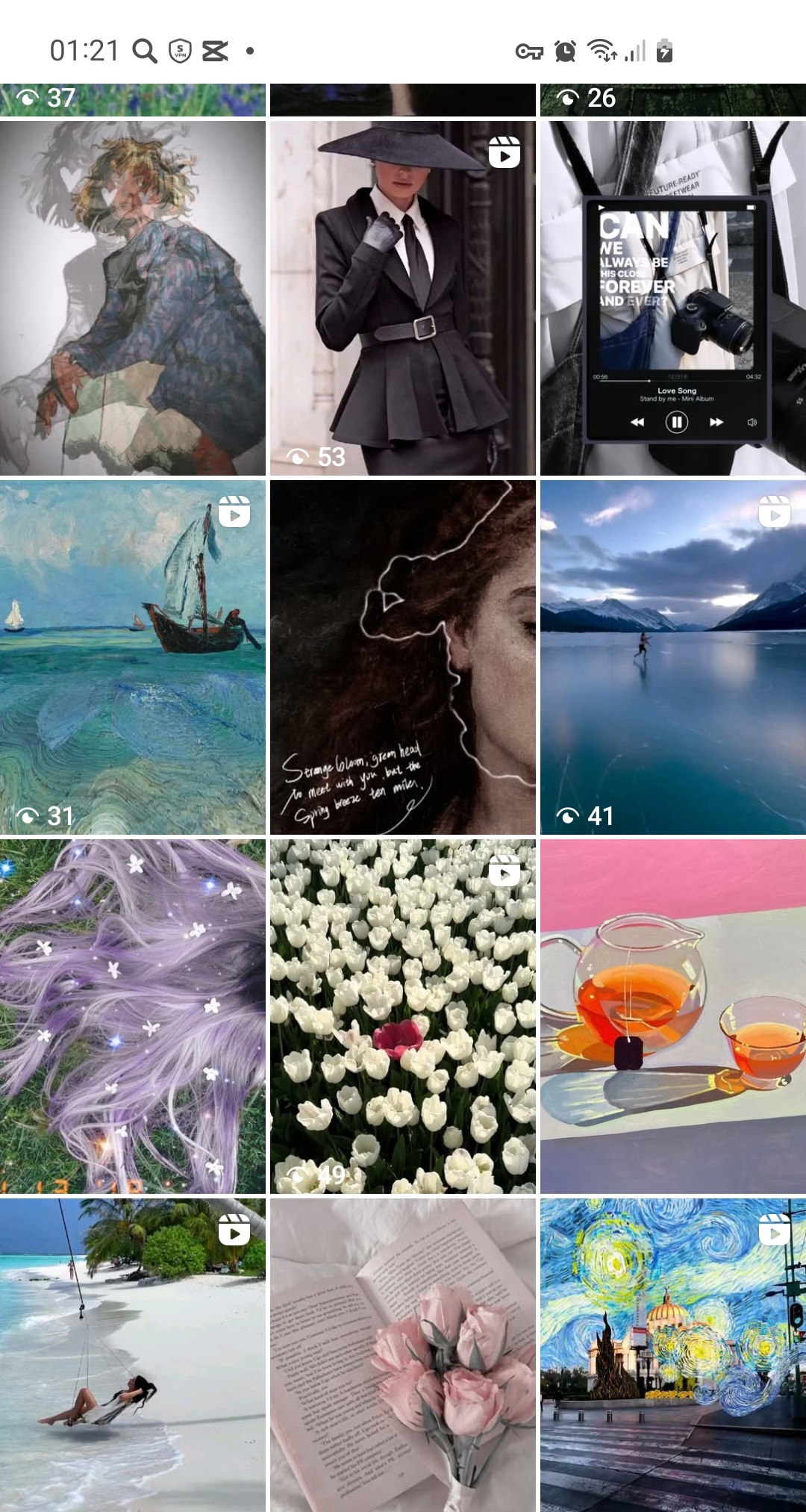
Task: Open the Starry Night sky building reel
Action: (x=672, y=1354)
